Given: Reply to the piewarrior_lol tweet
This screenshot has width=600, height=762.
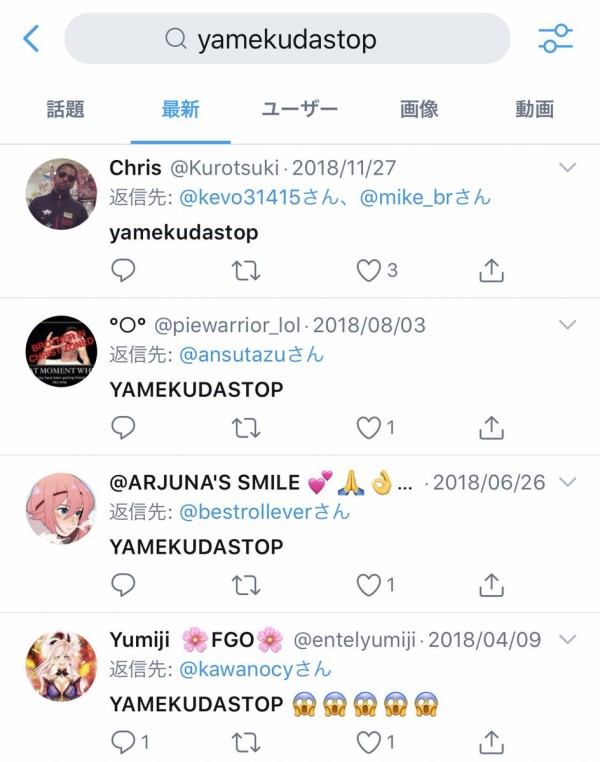Looking at the screenshot, I should click(x=123, y=427).
